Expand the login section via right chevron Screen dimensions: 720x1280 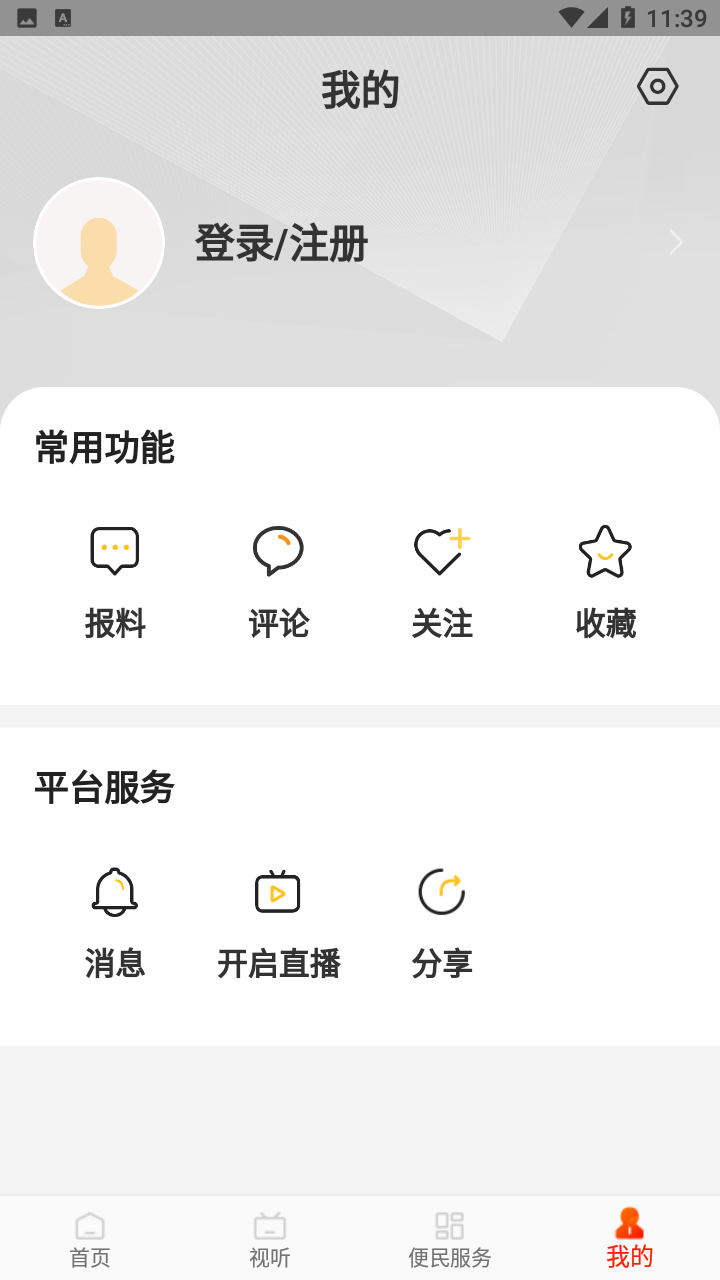[676, 242]
